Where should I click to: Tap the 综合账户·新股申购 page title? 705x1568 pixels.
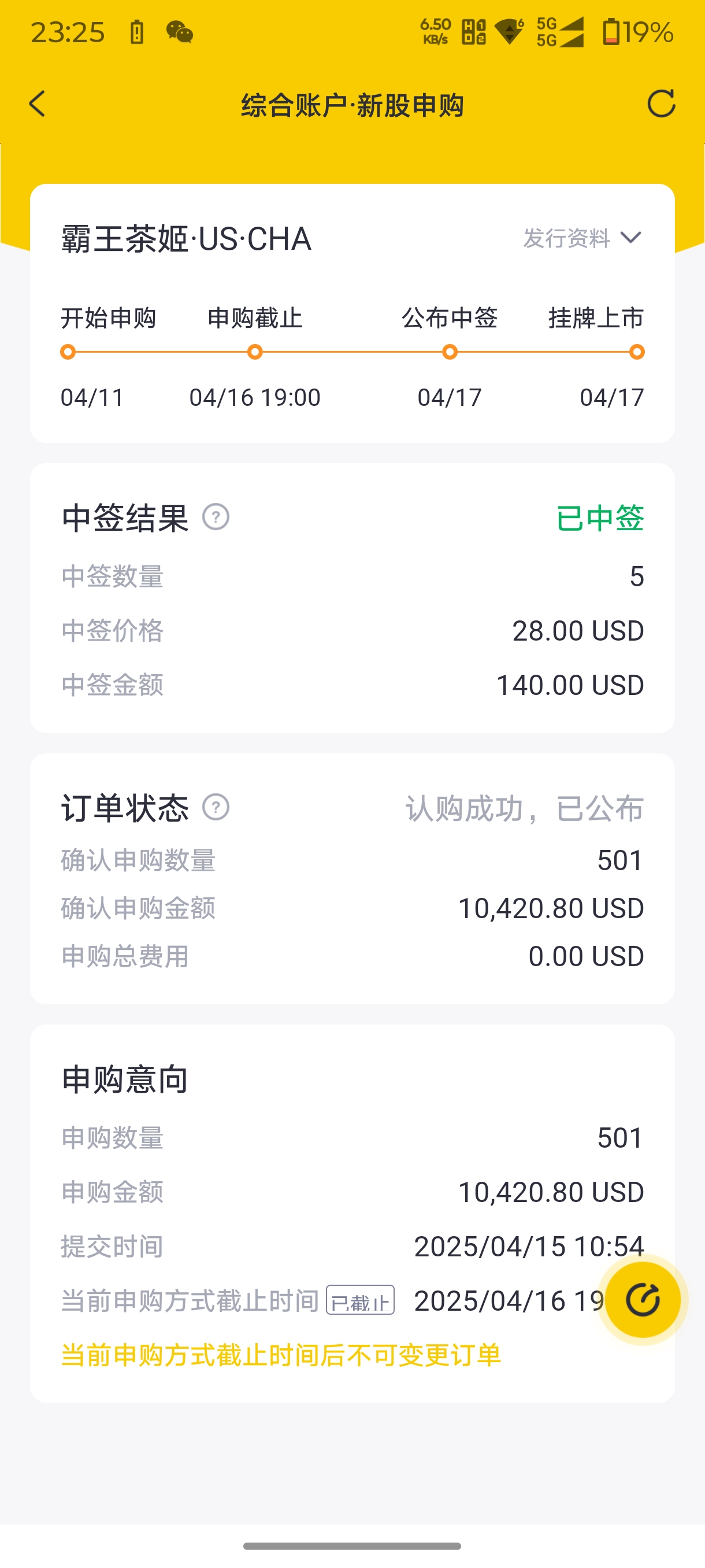pos(353,105)
